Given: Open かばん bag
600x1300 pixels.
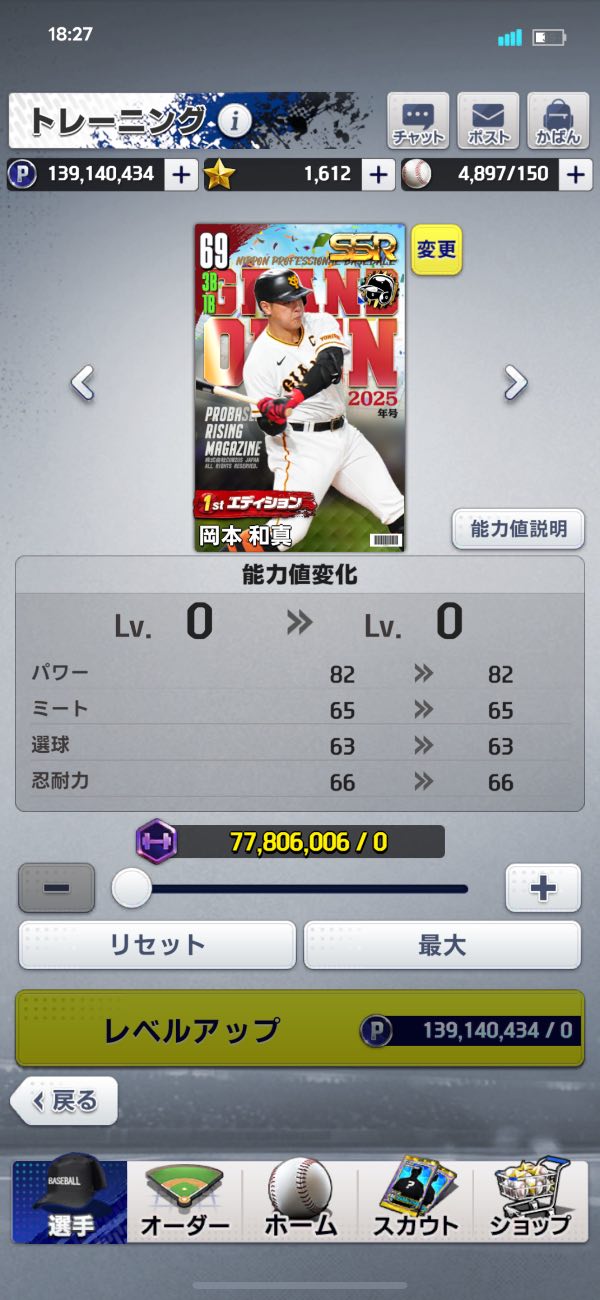Looking at the screenshot, I should tap(558, 121).
